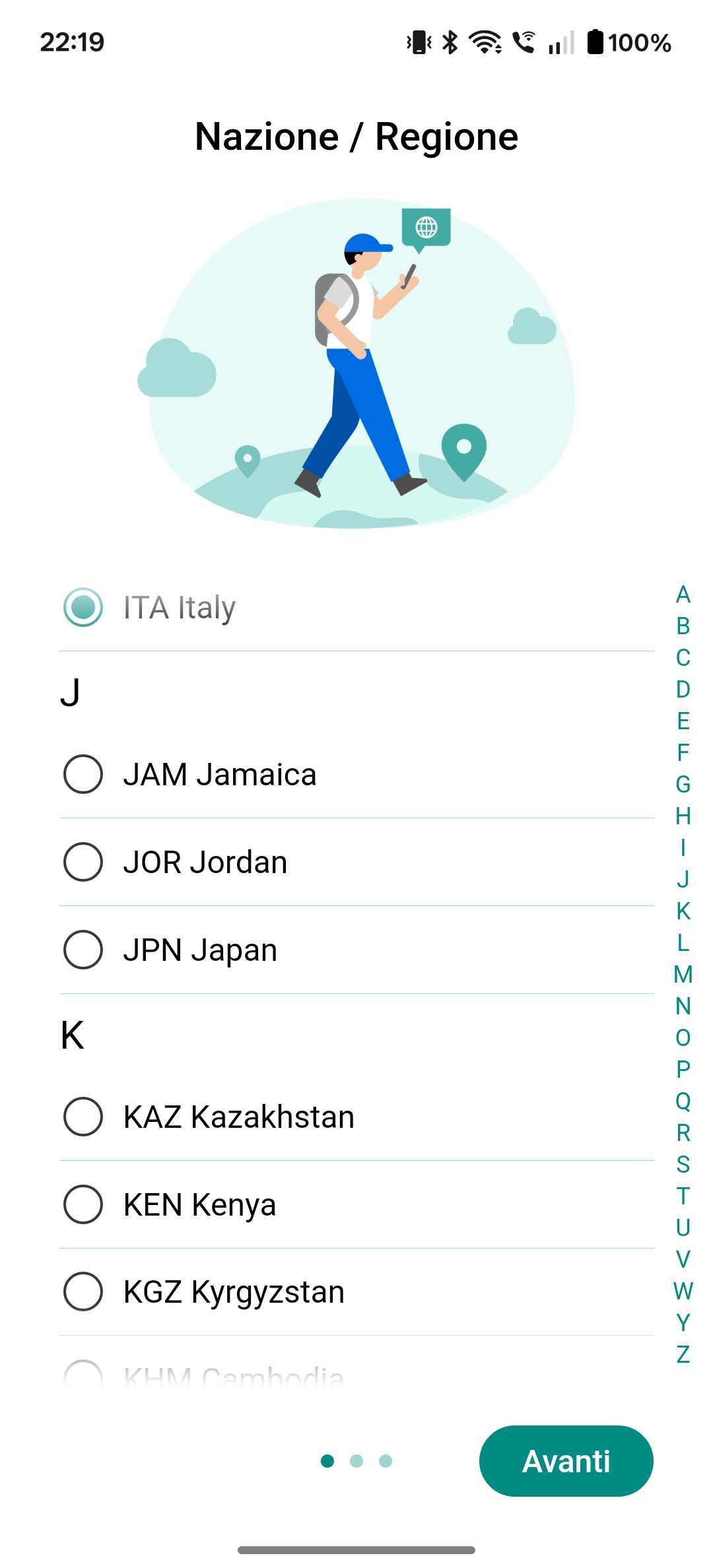Go to letter P in the alphabet index
The width and height of the screenshot is (713, 1568).
pos(683,1070)
